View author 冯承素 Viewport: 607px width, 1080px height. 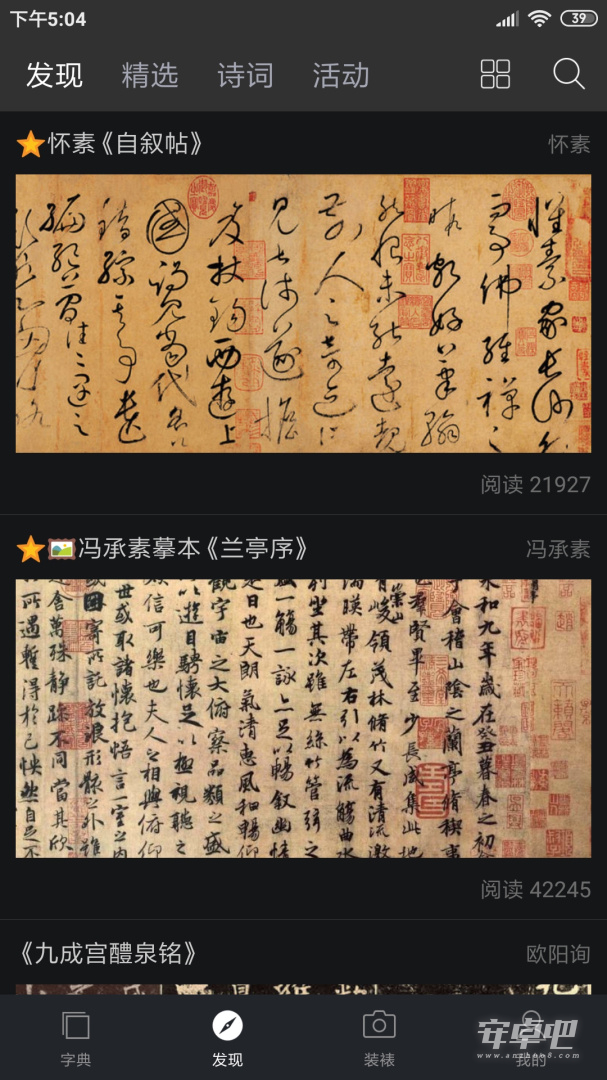[x=558, y=549]
